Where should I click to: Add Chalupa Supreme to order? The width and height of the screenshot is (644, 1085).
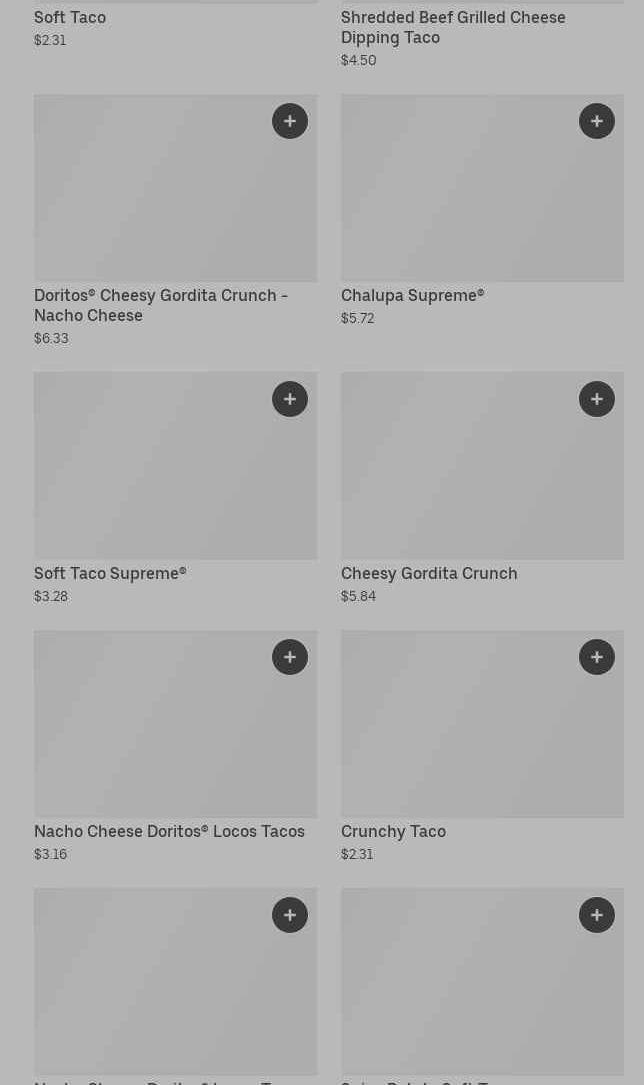point(597,121)
